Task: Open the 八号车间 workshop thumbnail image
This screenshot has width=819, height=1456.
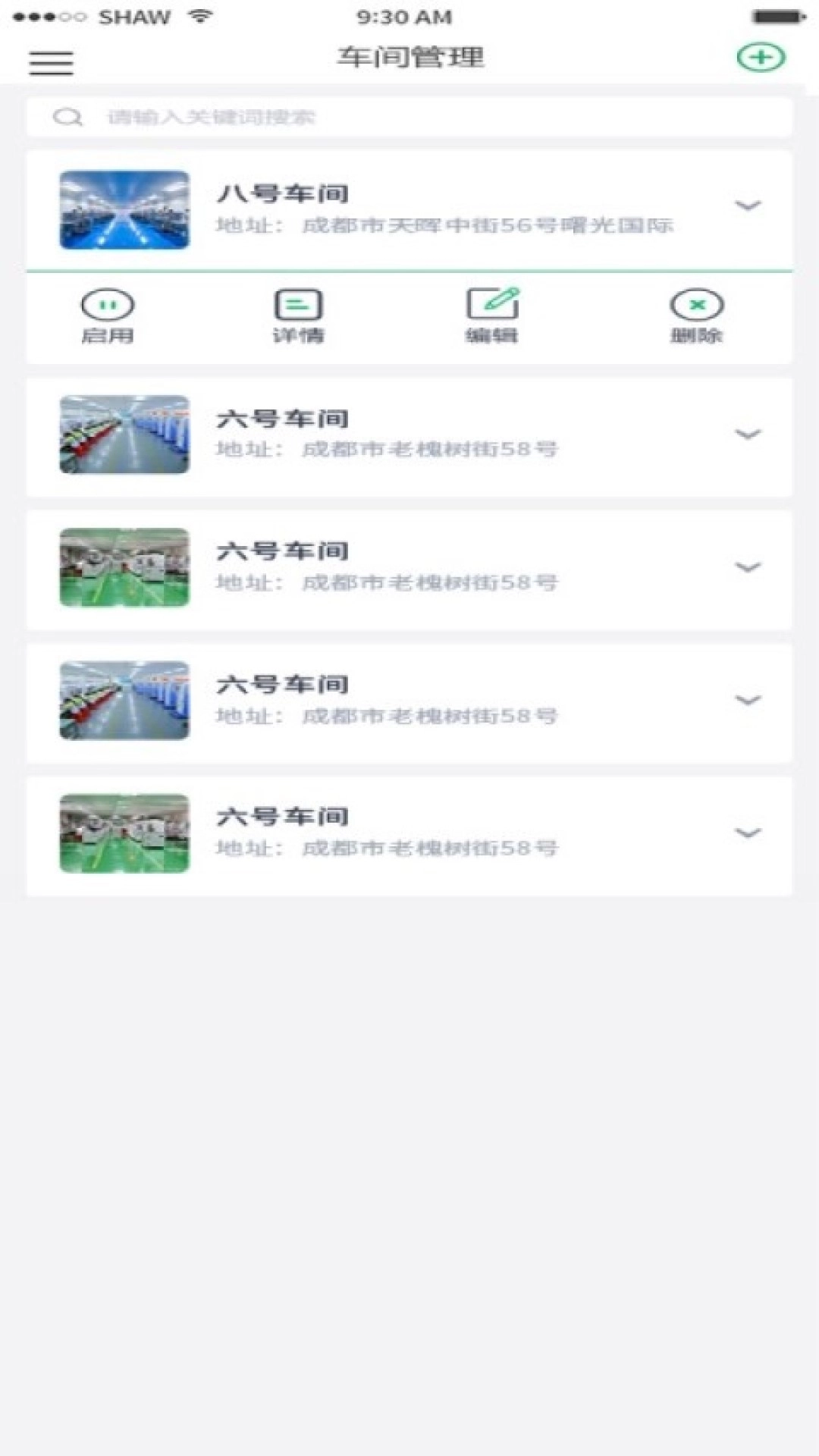Action: 124,208
